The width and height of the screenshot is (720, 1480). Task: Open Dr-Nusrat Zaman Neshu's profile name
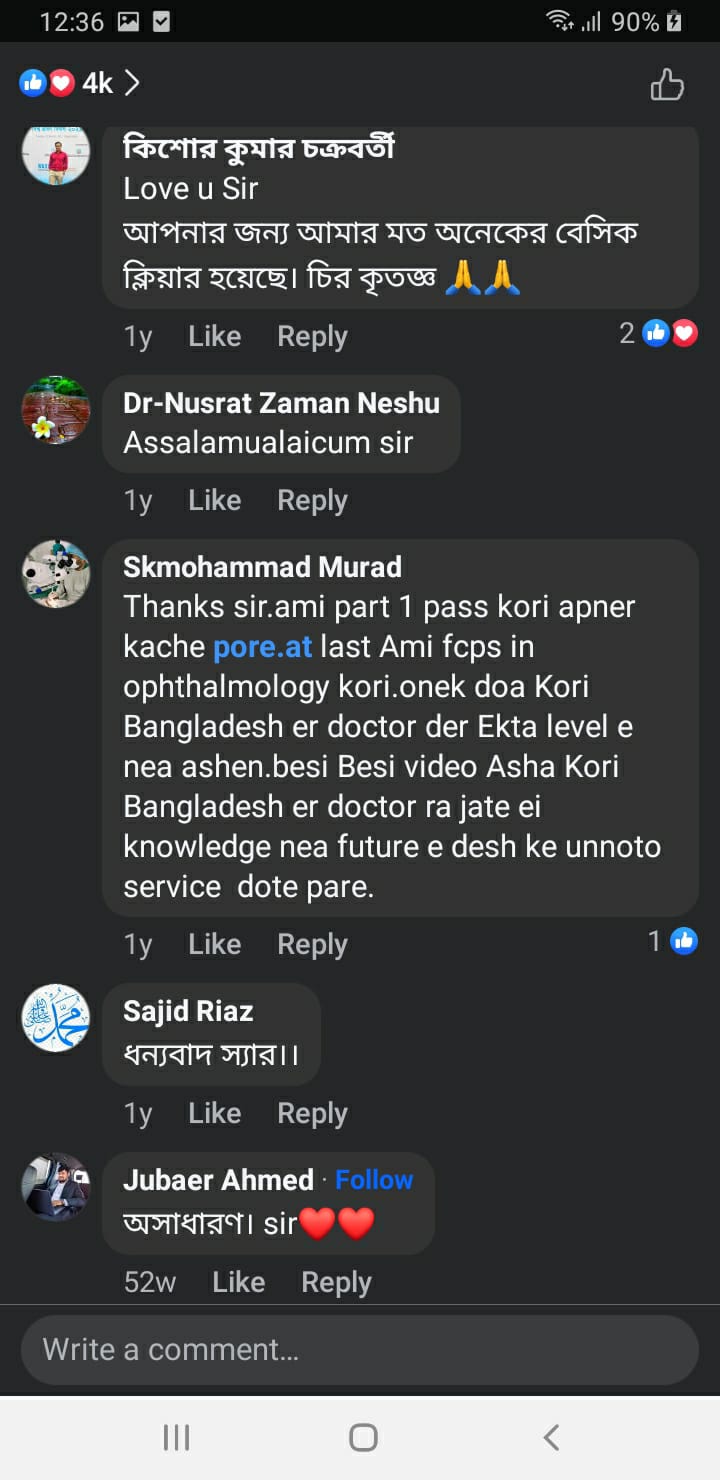(x=281, y=403)
